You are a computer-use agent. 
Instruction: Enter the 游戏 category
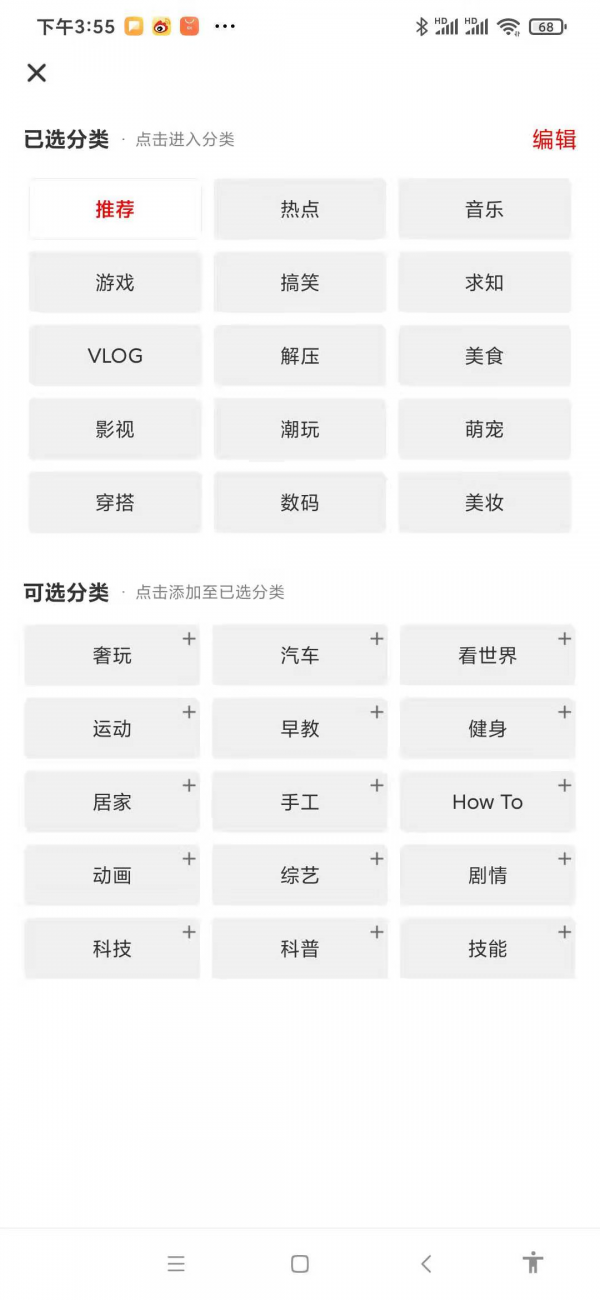coord(115,283)
